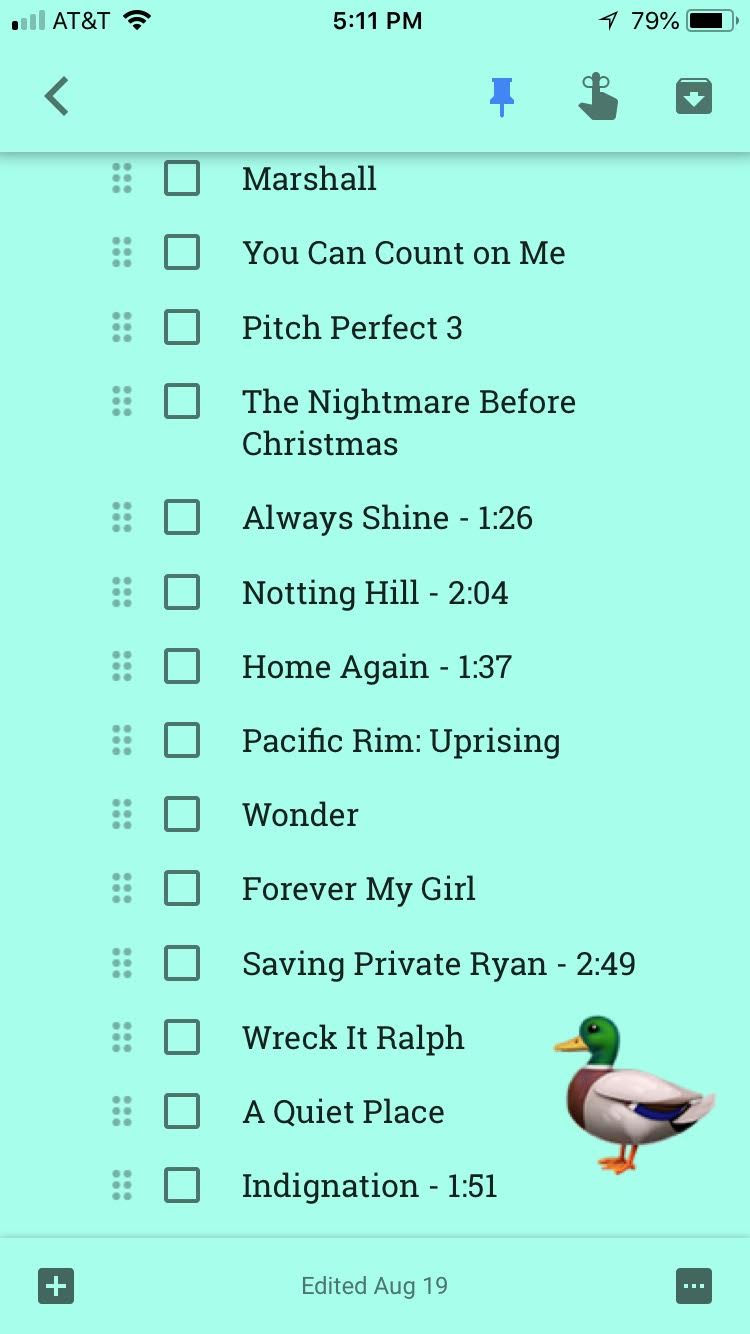Viewport: 750px width, 1334px height.
Task: Tick The Nightmare Before Christmas checkbox
Action: click(182, 402)
